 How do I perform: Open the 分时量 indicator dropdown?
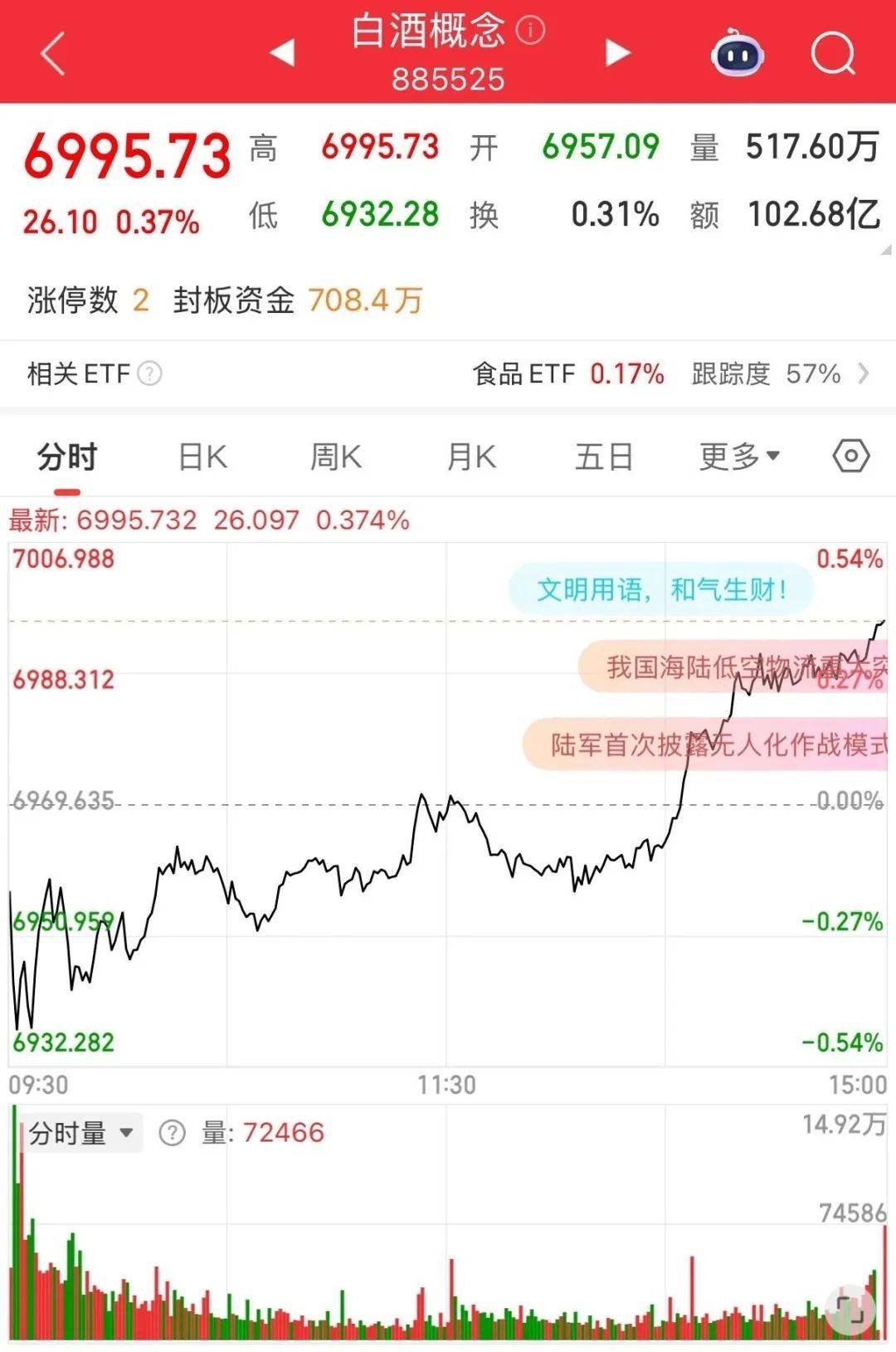pos(83,1130)
